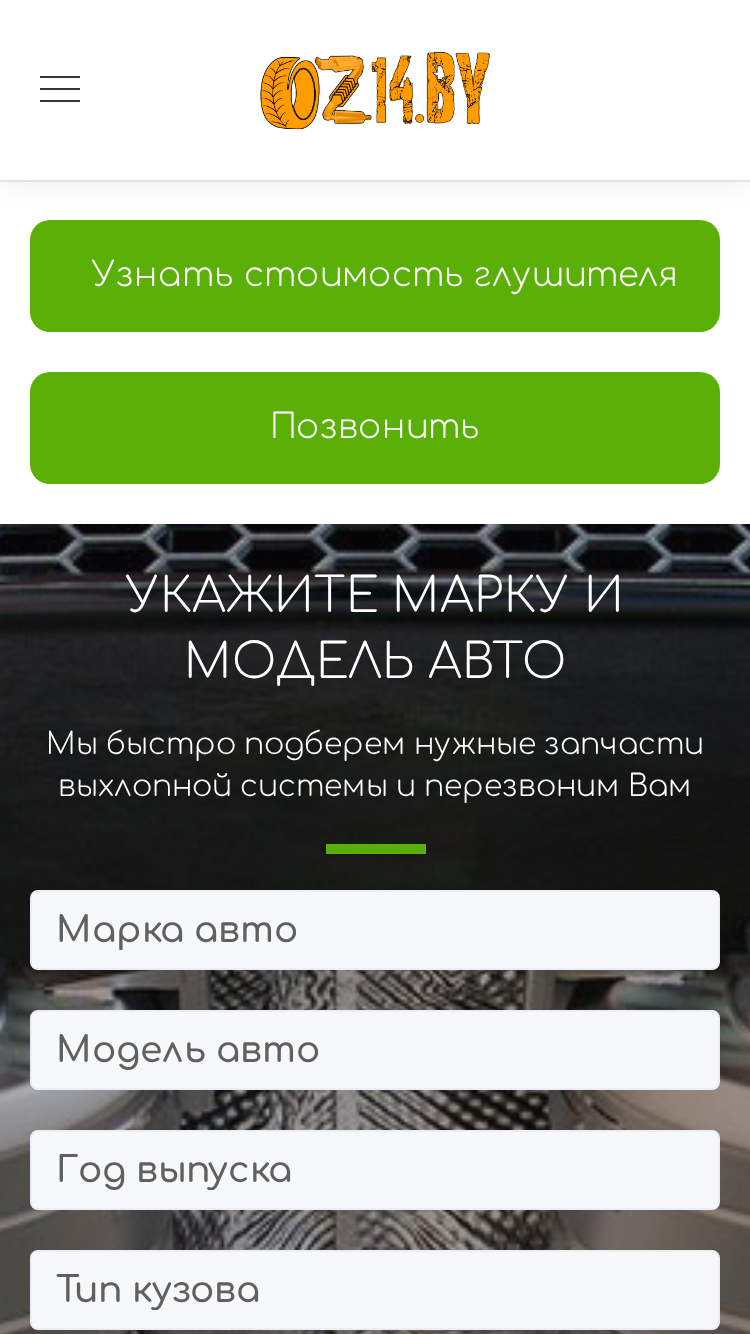Focus the Марка авто field
The height and width of the screenshot is (1334, 750).
click(x=375, y=930)
